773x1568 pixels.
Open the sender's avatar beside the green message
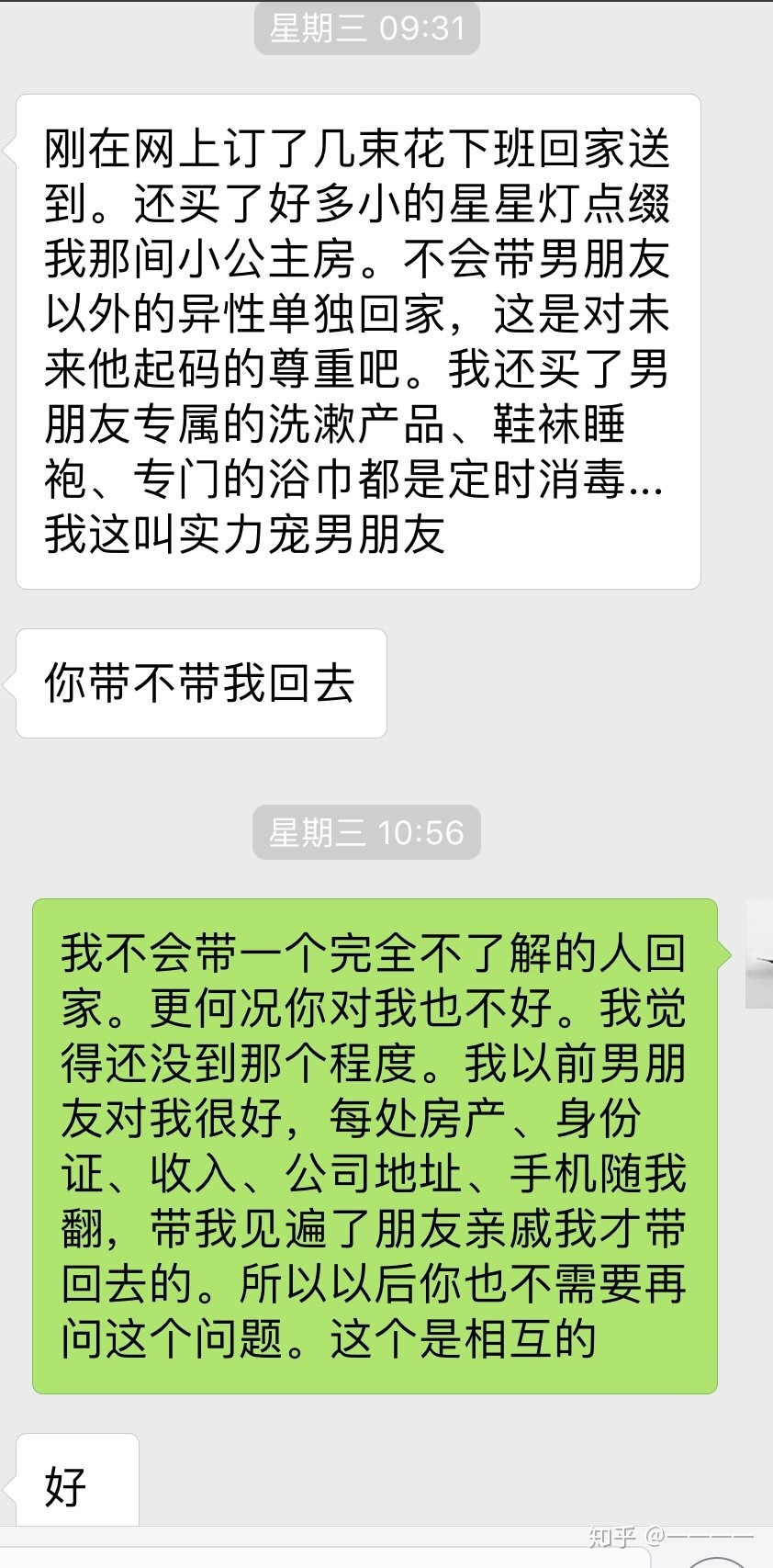(760, 953)
